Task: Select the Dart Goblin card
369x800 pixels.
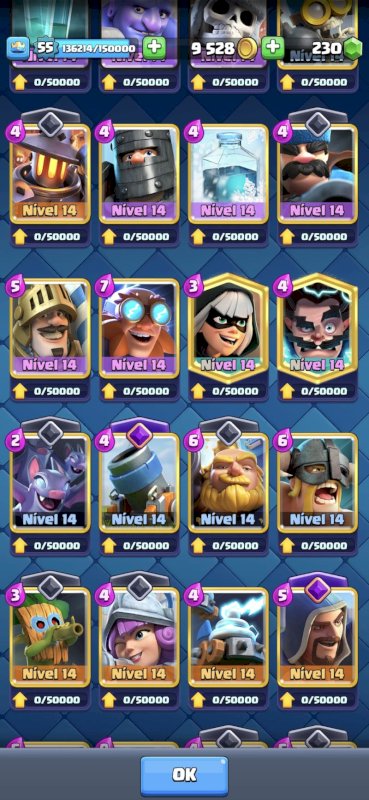Action: pyautogui.click(x=50, y=637)
